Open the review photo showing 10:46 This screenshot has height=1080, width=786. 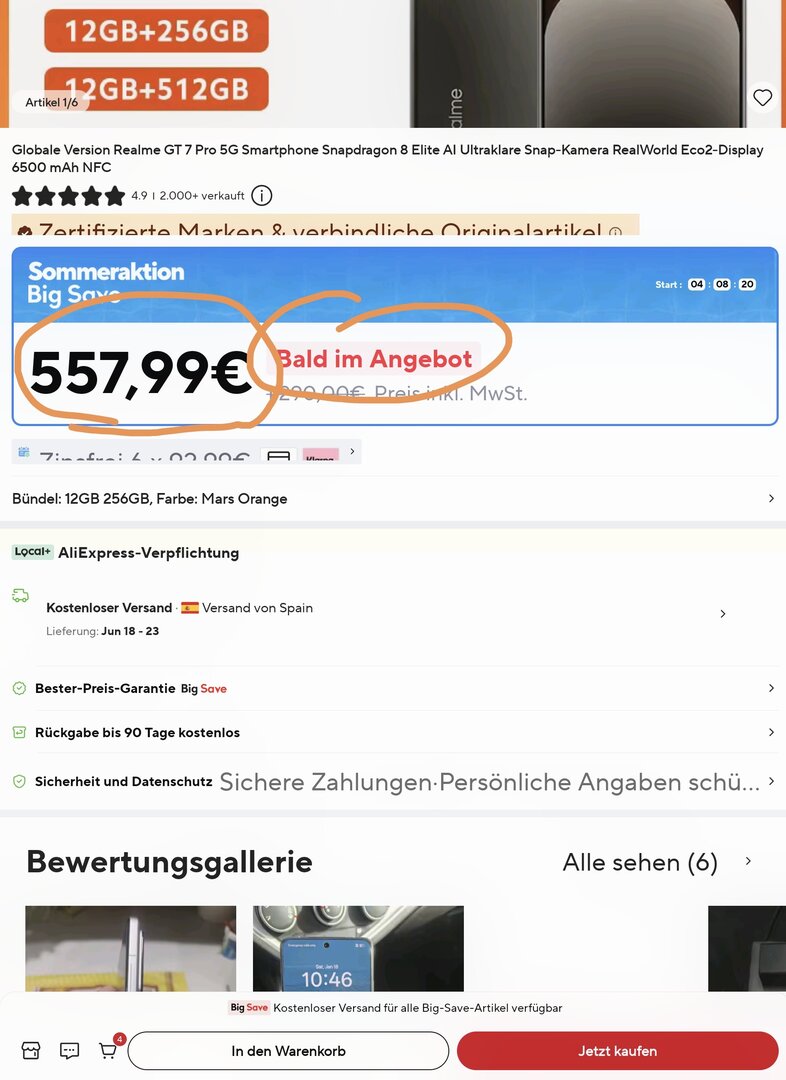click(x=357, y=948)
